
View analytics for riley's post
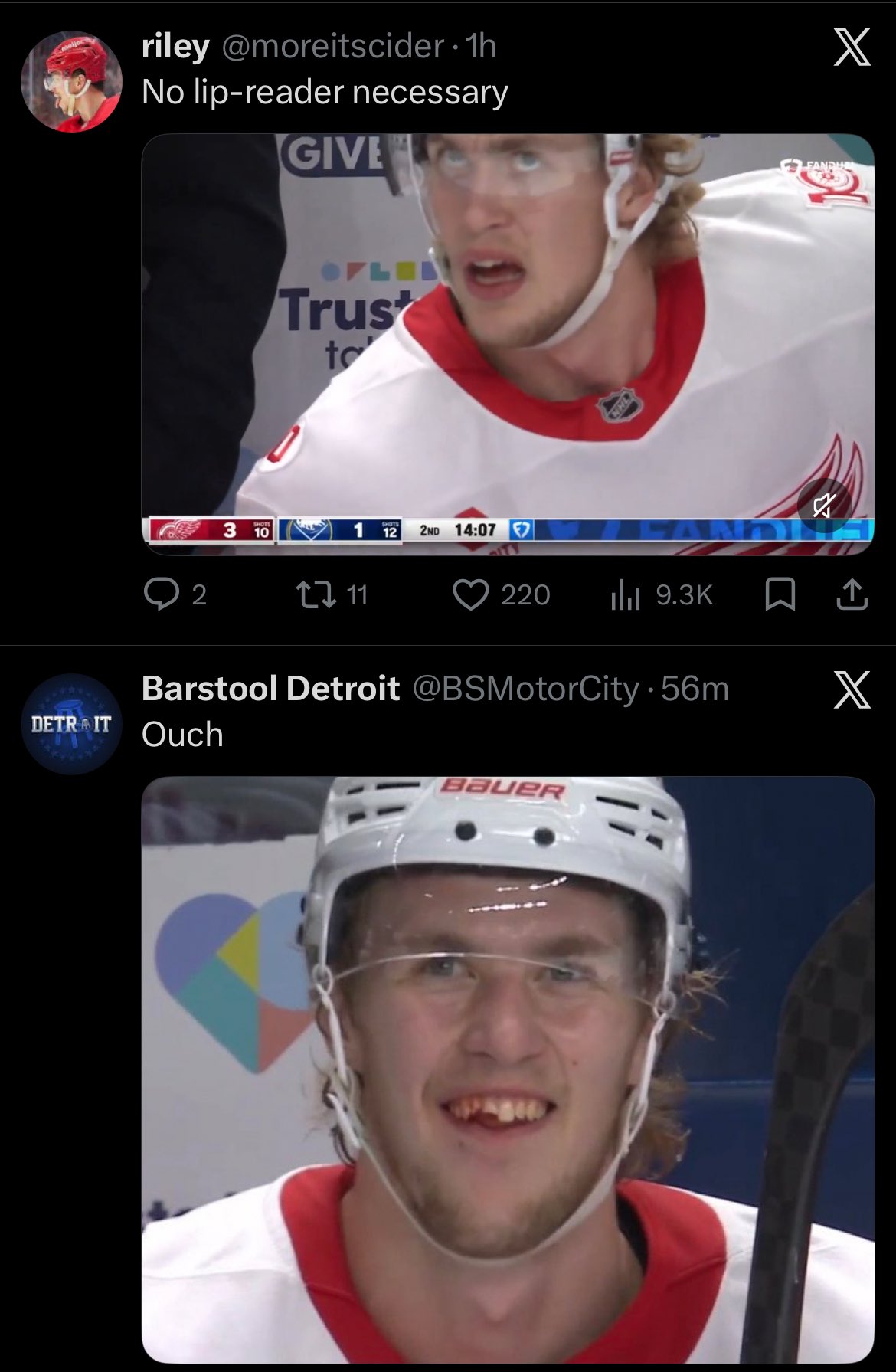coord(626,594)
